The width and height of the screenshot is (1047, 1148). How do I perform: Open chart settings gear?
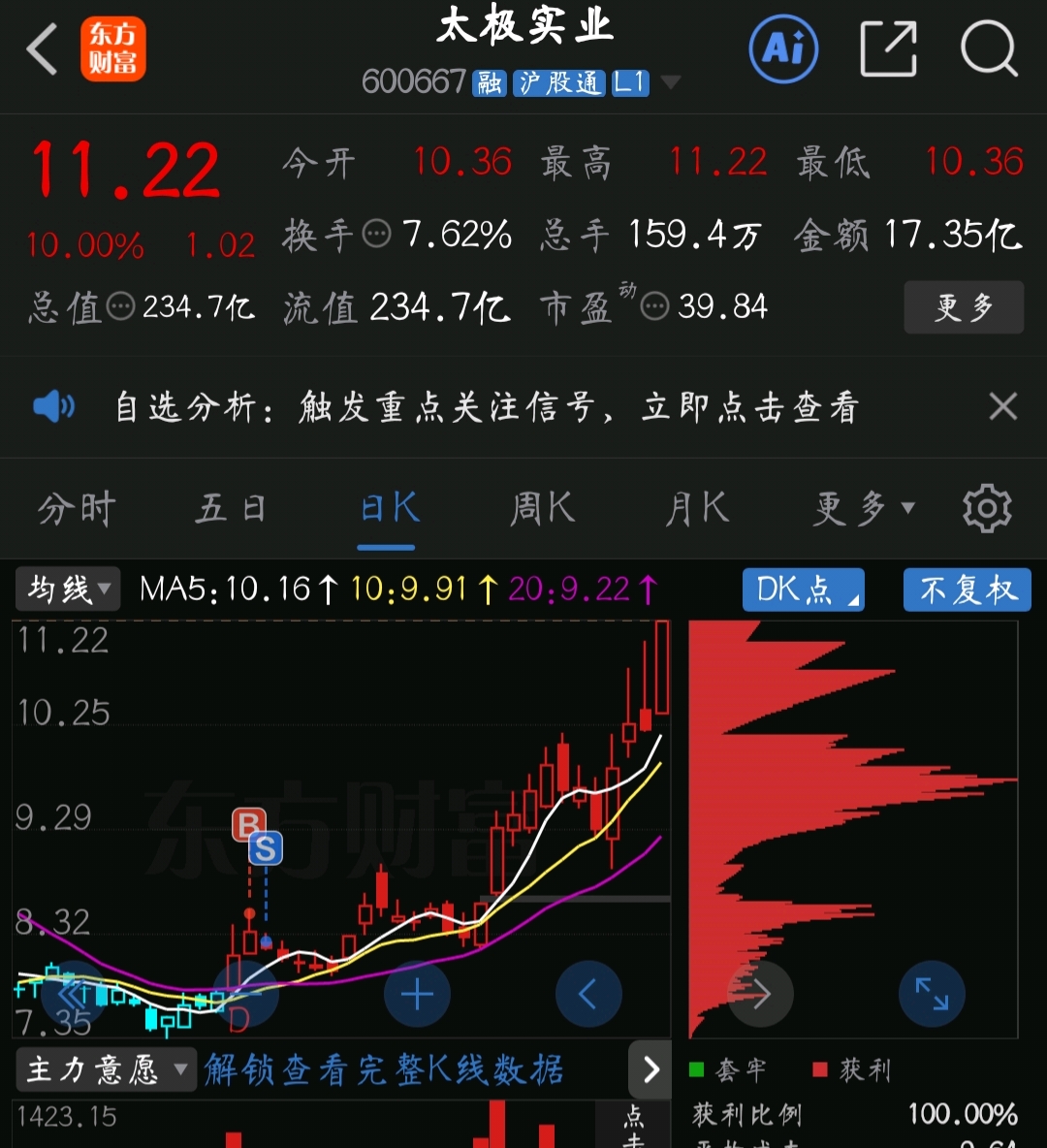987,508
